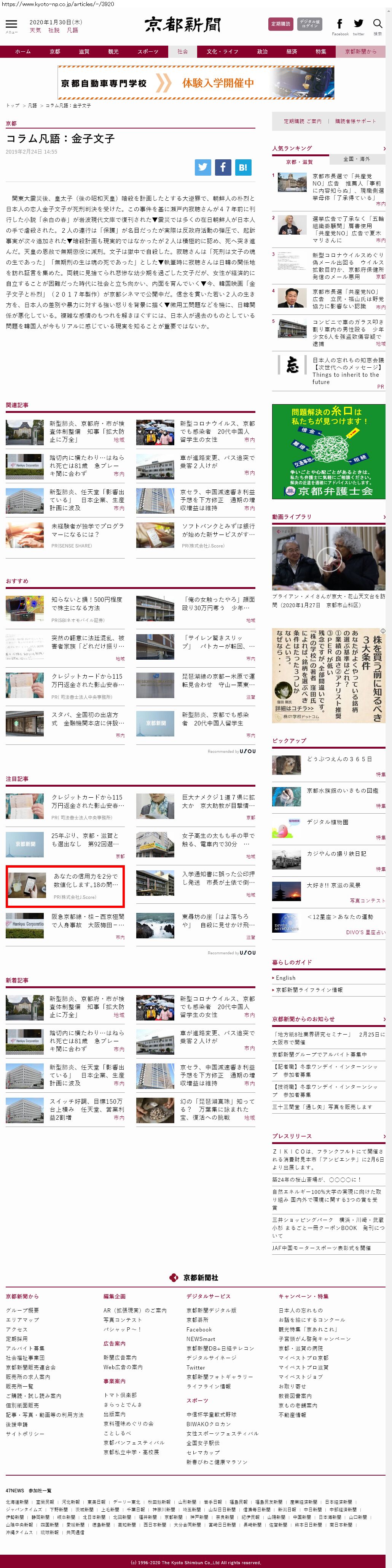This screenshot has width=392, height=1568.
Task: Open the hamburger menu
Action: (x=11, y=25)
